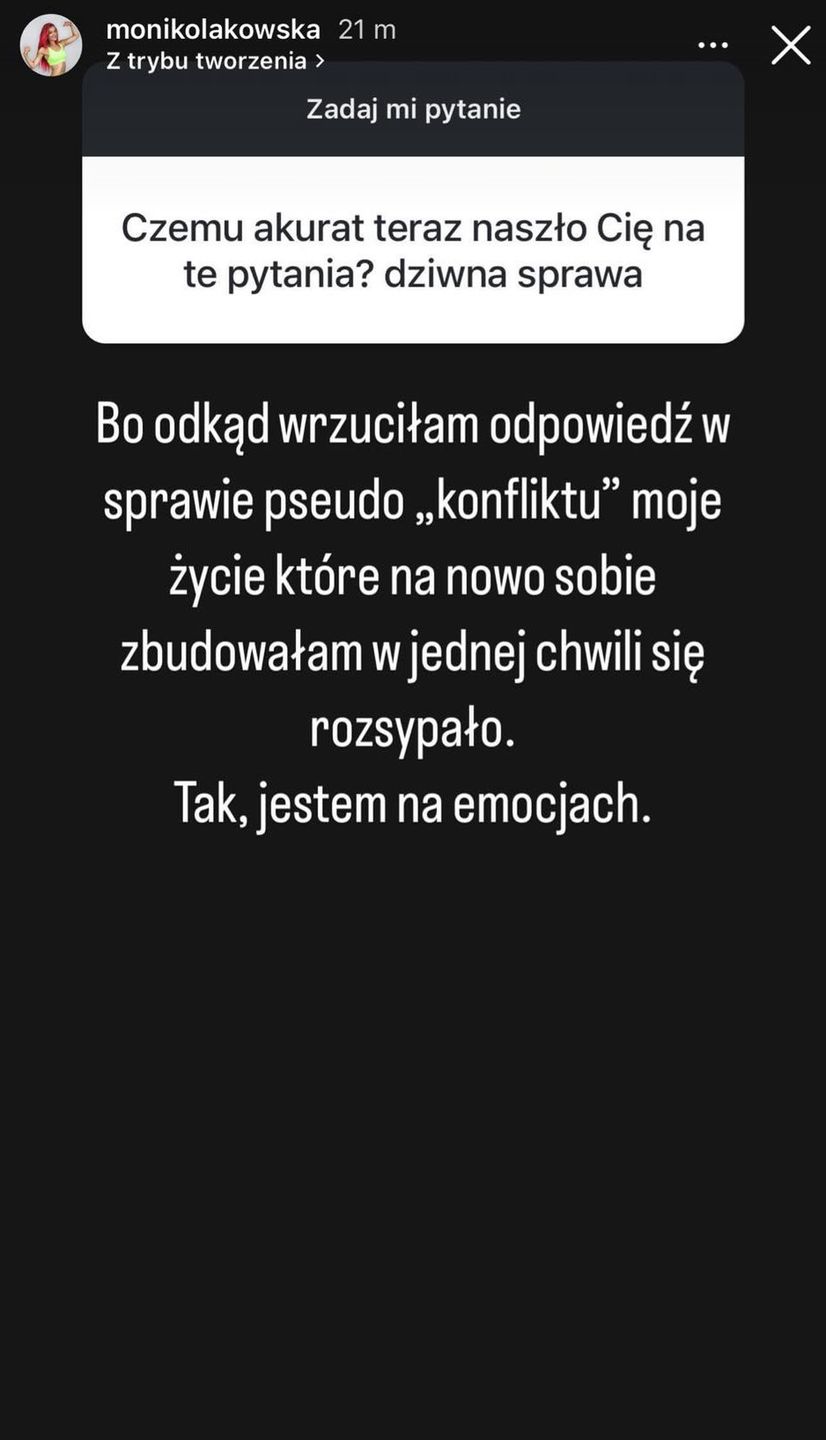Open the three-dot story options menu
The image size is (826, 1440).
pos(713,45)
